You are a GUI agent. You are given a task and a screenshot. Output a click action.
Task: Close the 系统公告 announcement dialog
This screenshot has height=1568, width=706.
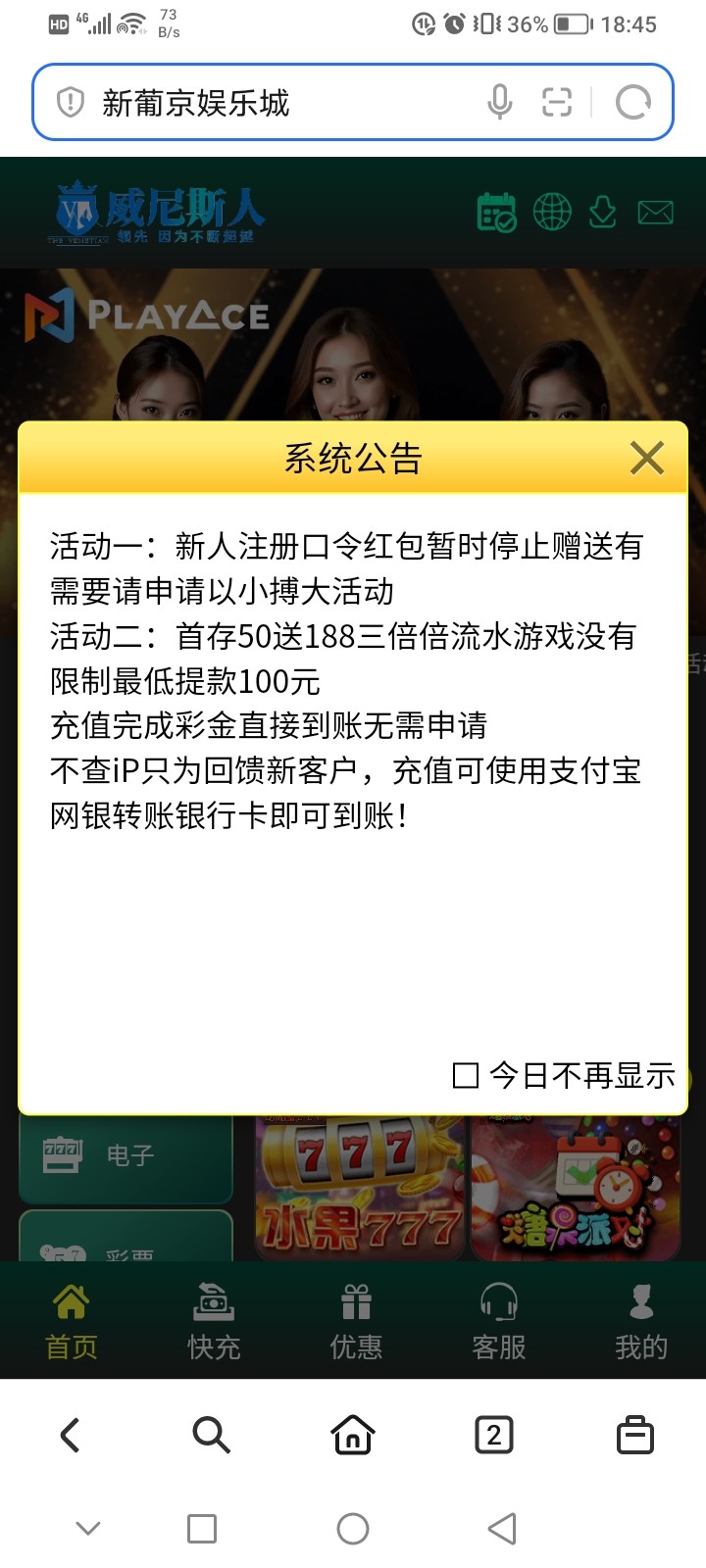click(647, 458)
